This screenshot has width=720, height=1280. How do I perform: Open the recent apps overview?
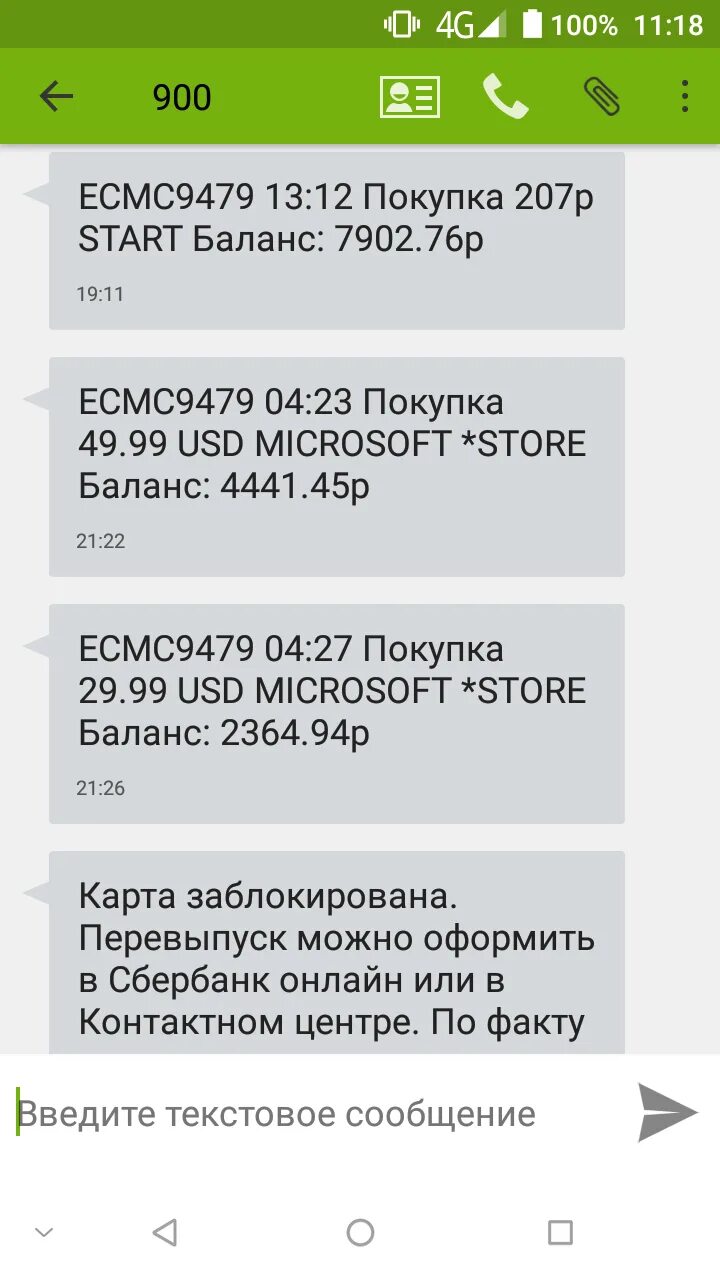click(560, 1233)
